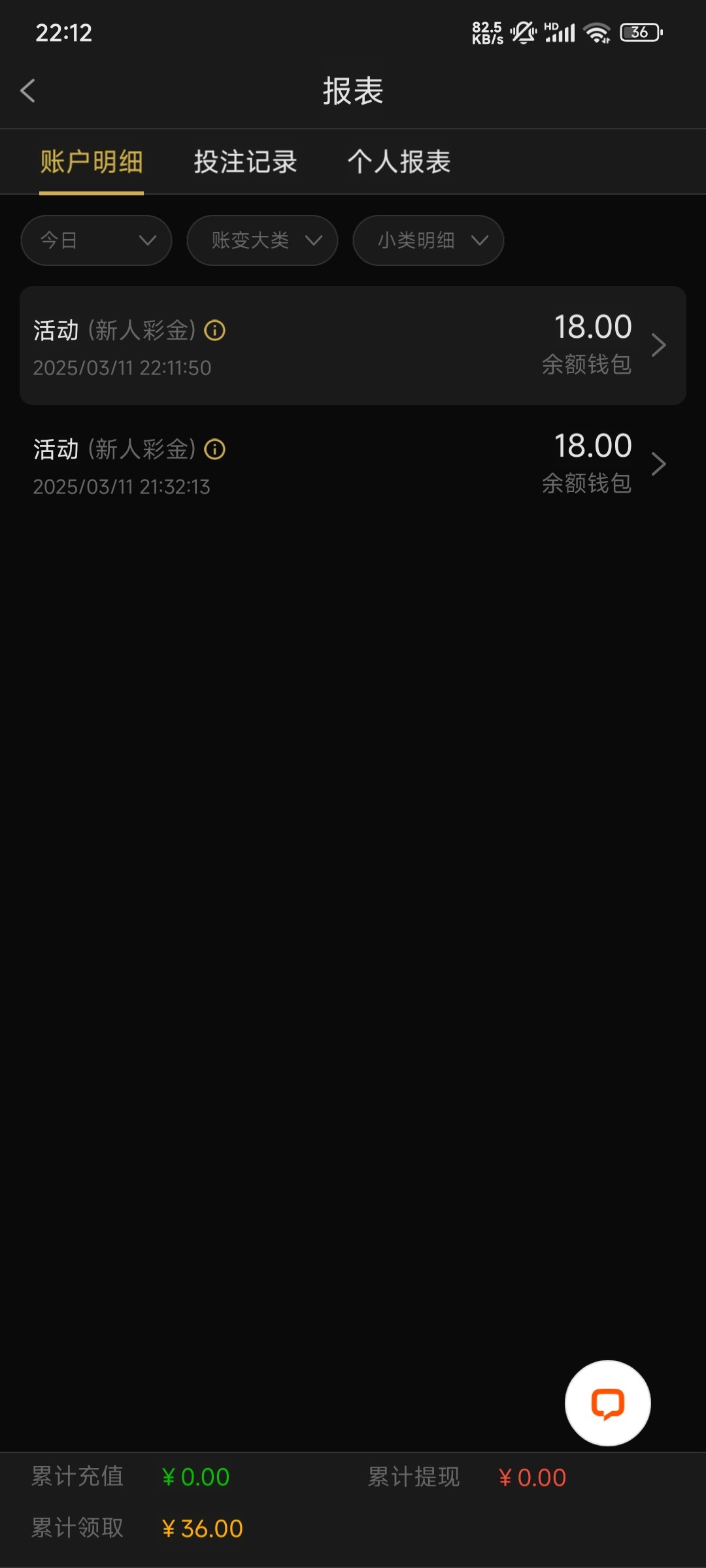This screenshot has width=706, height=1568.
Task: Expand the 小类明细 dropdown
Action: tap(428, 240)
